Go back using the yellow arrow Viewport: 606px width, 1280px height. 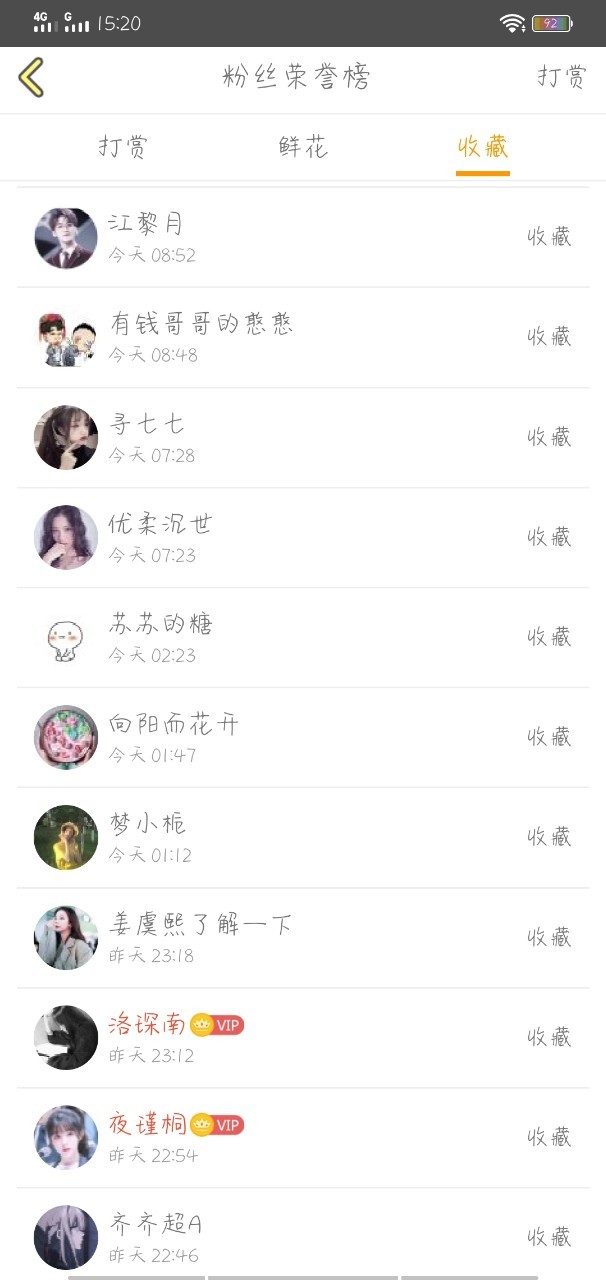tap(32, 77)
